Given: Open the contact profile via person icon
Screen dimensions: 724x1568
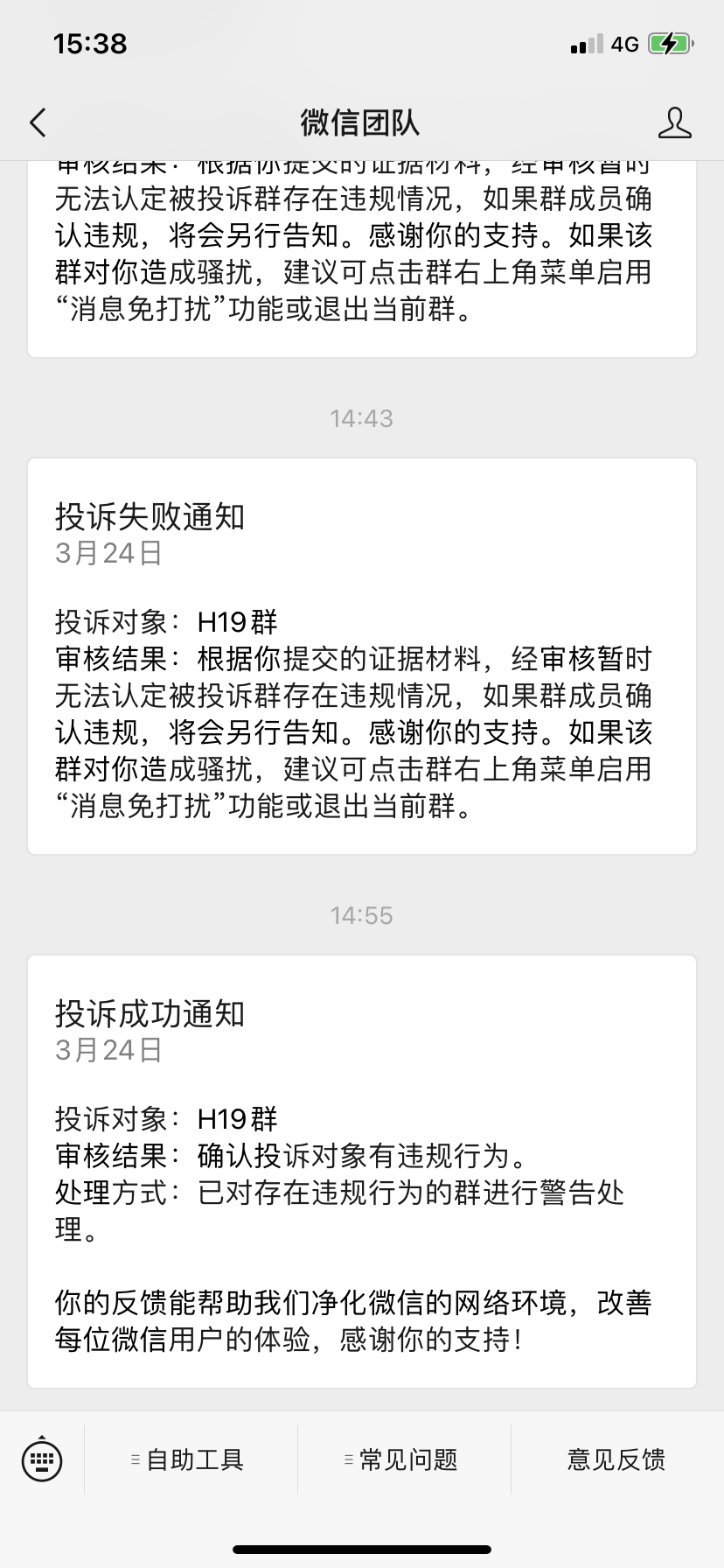Looking at the screenshot, I should 674,123.
